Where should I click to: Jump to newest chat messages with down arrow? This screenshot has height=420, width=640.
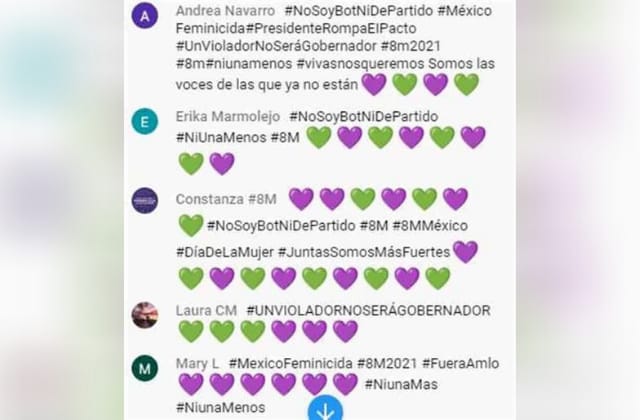click(x=325, y=409)
